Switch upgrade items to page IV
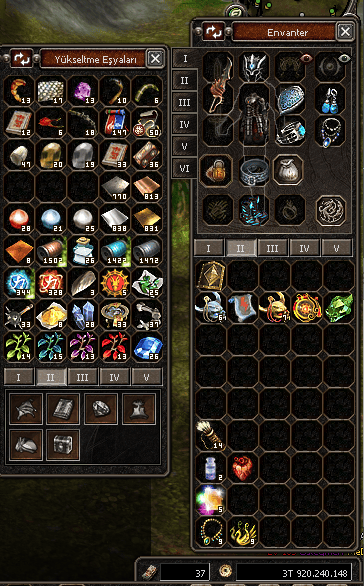 [114, 377]
